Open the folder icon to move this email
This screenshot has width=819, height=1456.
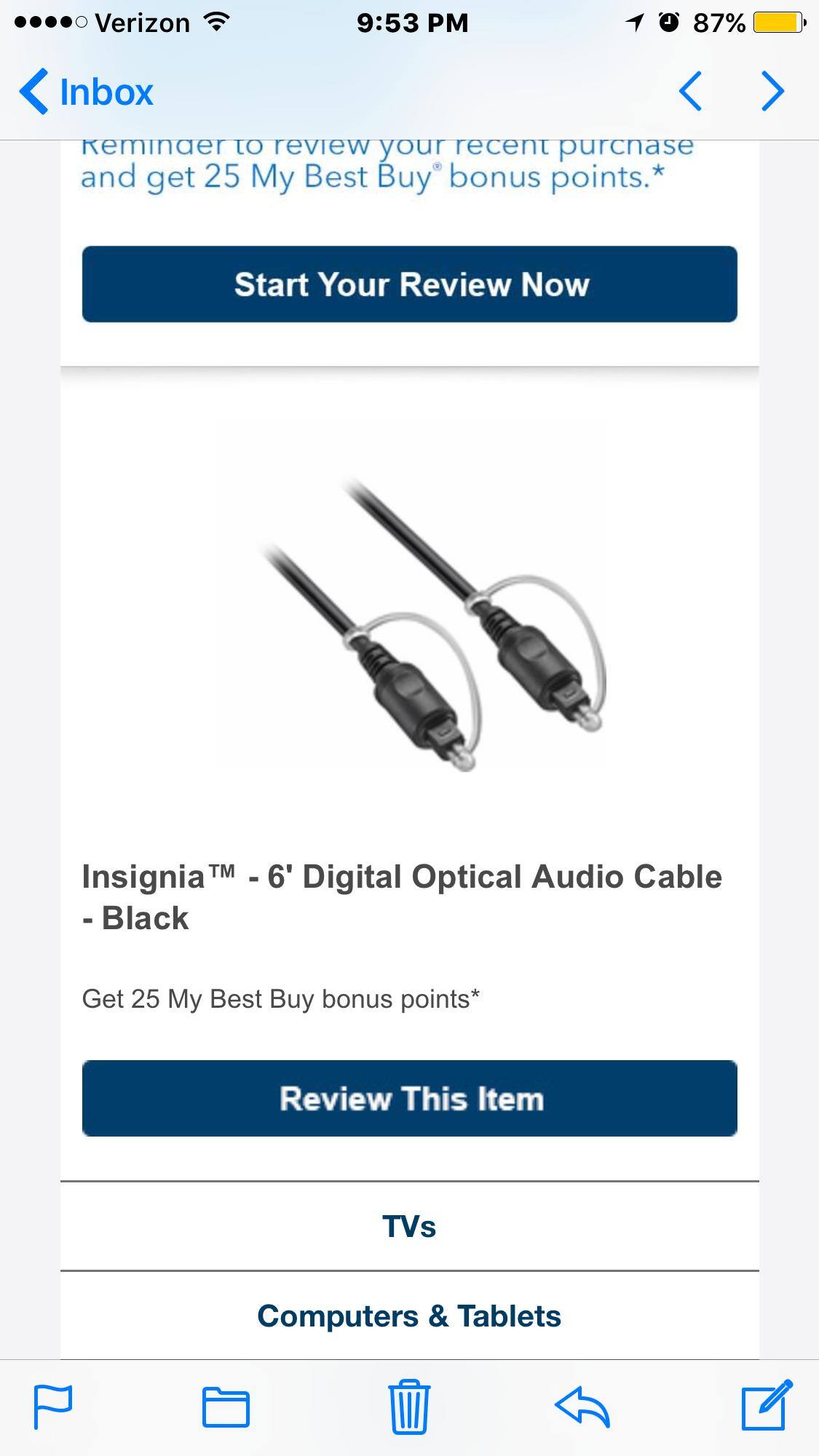226,1406
